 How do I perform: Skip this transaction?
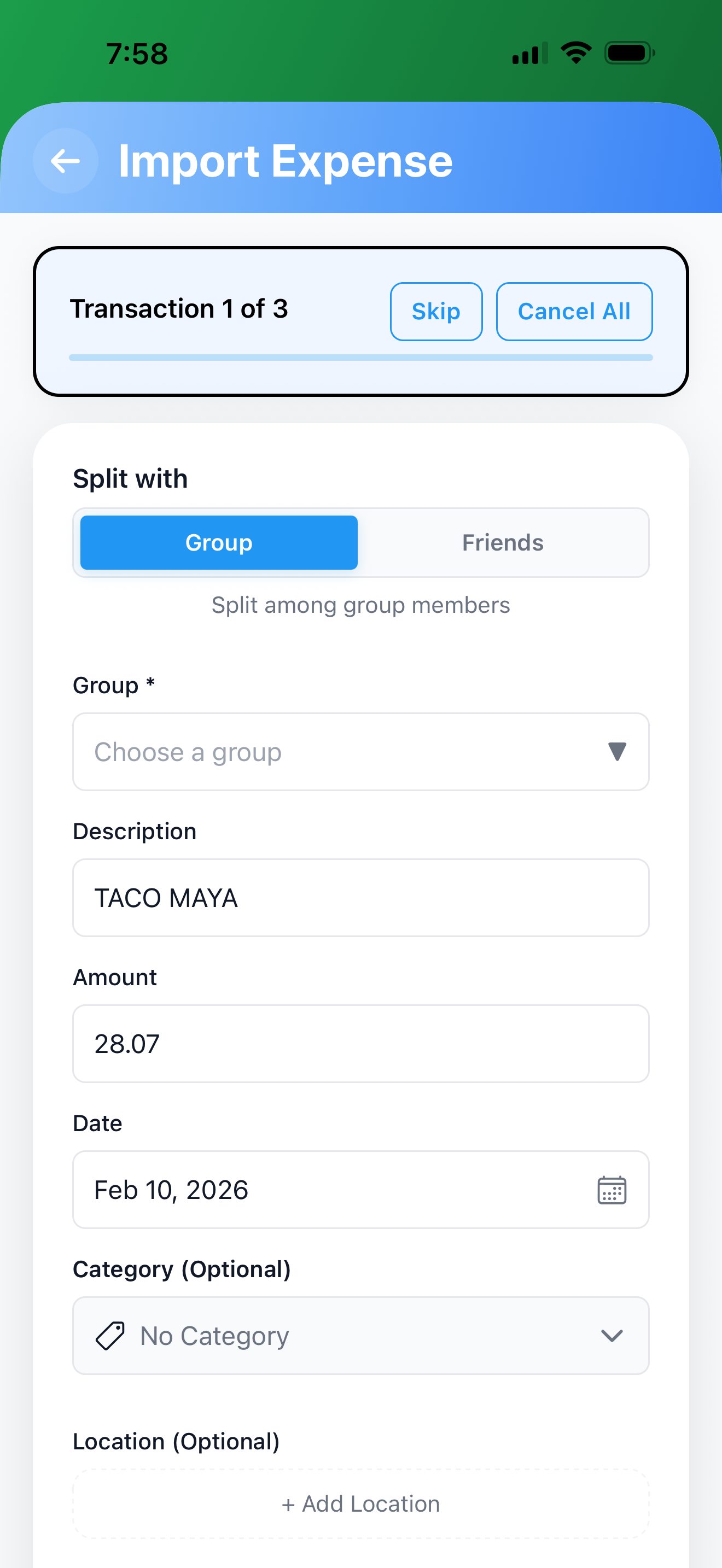pos(436,311)
